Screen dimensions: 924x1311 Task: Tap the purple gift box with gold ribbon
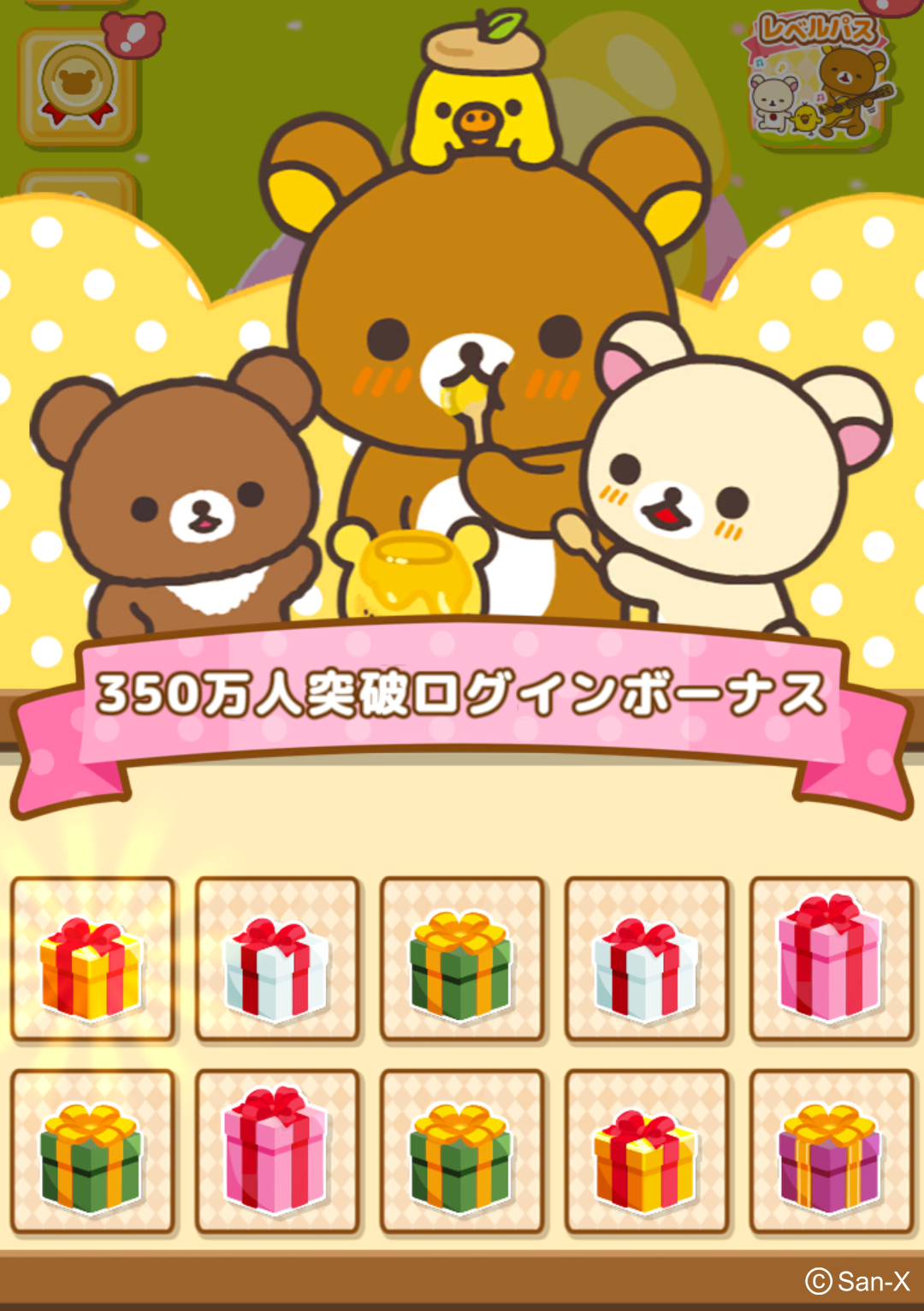[830, 1152]
